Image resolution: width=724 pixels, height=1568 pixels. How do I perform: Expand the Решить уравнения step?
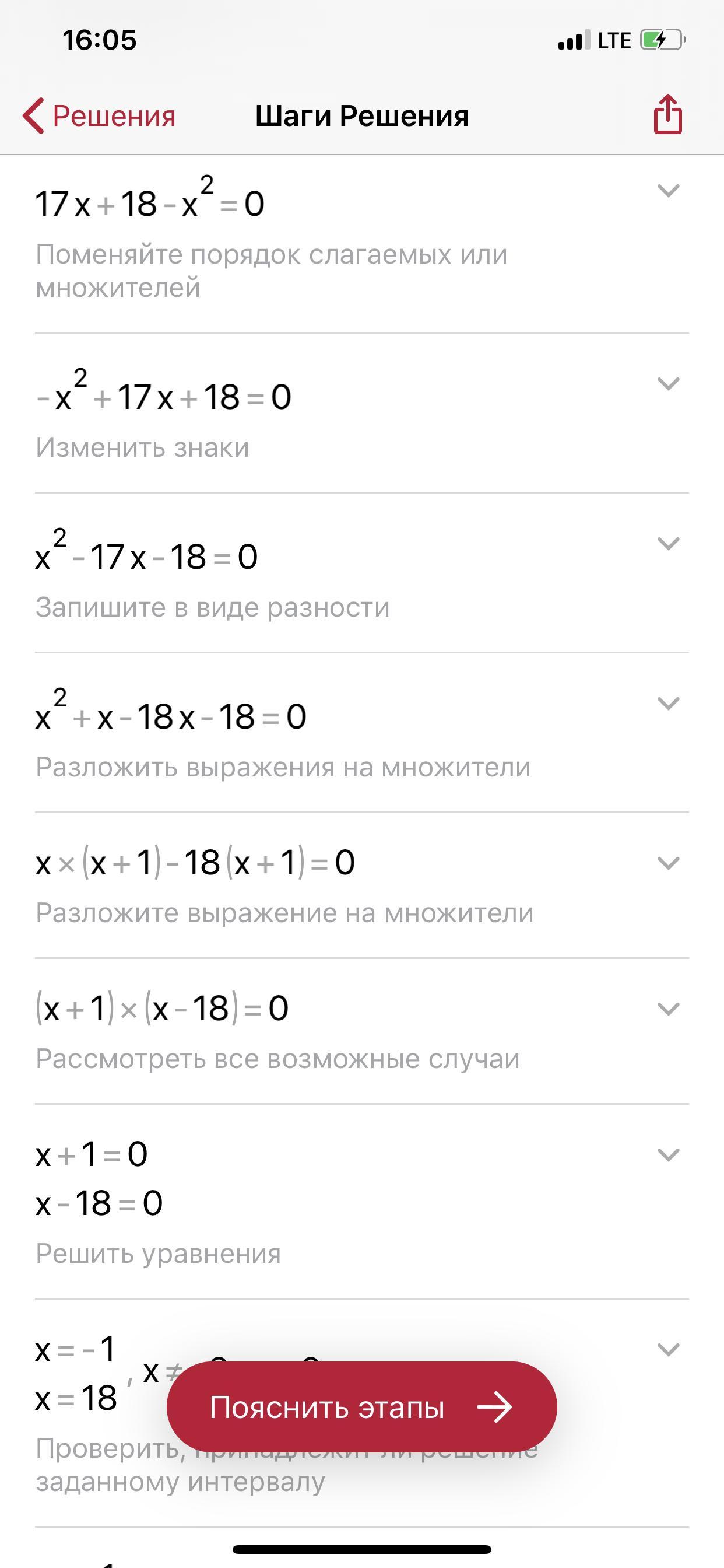click(668, 1154)
